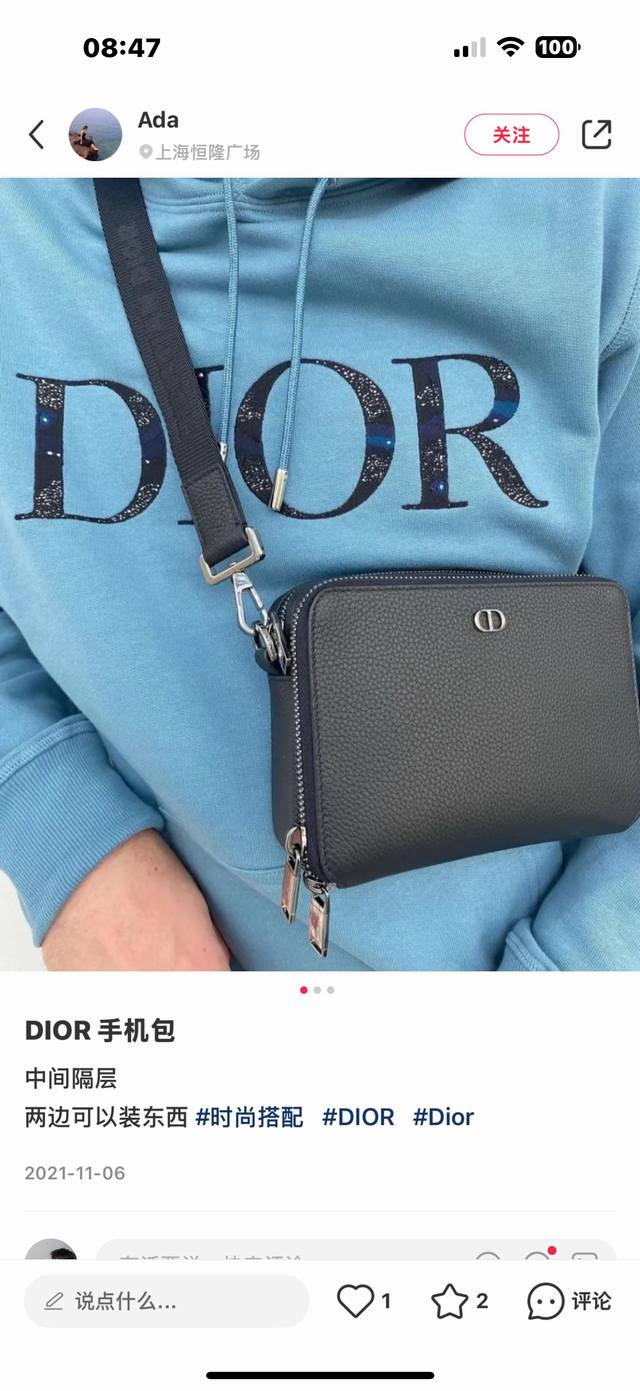The height and width of the screenshot is (1391, 640).
Task: Go back using the arrow icon
Action: pyautogui.click(x=37, y=135)
